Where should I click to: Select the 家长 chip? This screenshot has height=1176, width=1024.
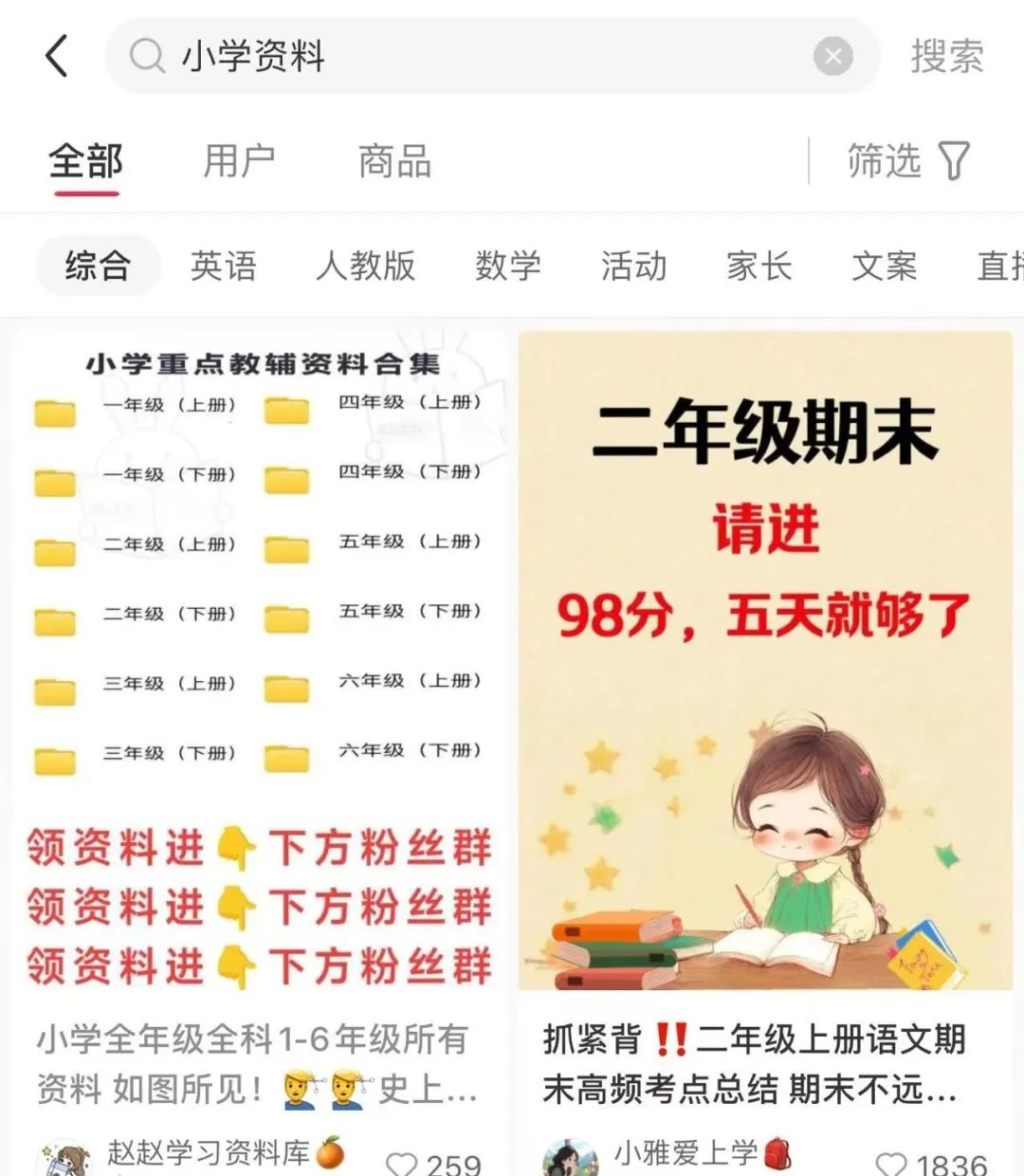(x=759, y=266)
